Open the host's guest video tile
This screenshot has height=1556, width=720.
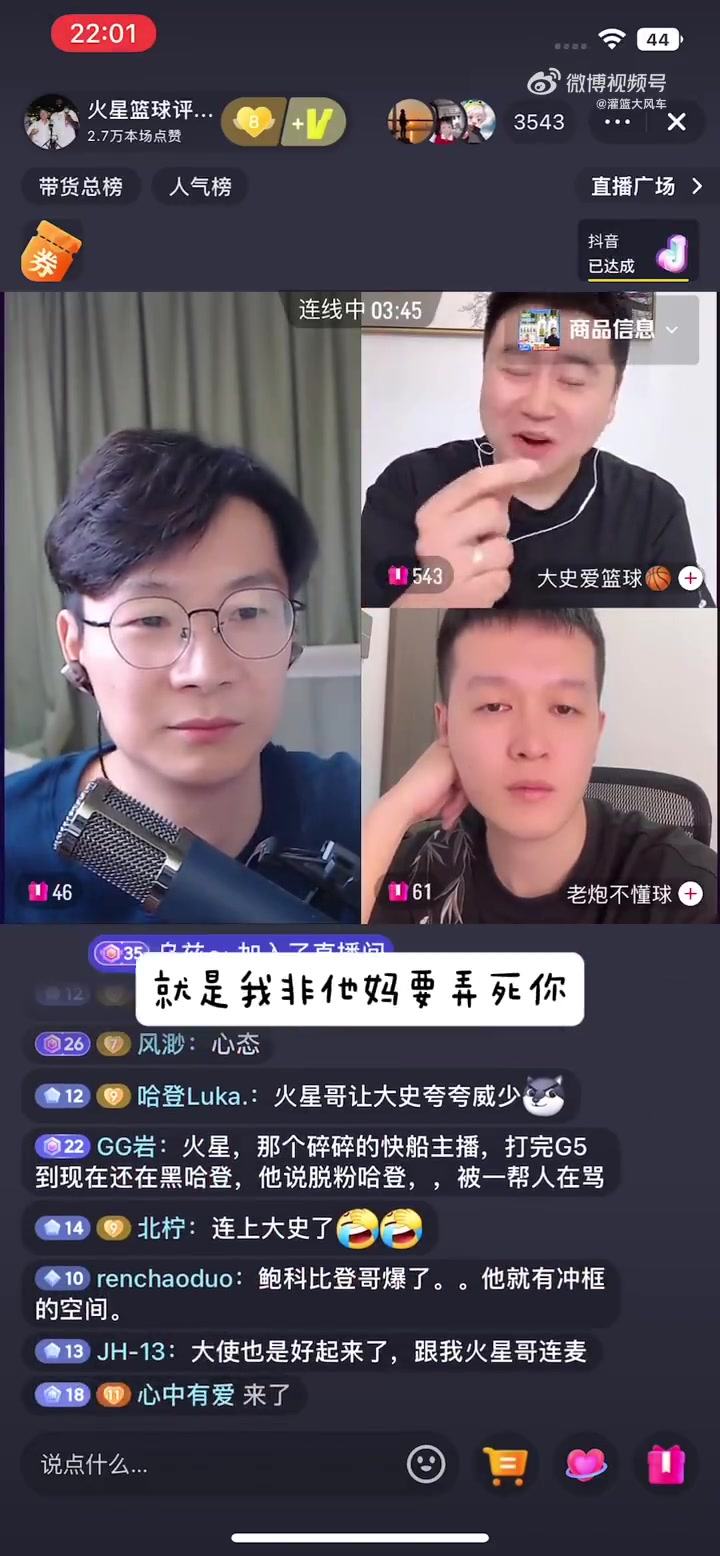tap(182, 607)
